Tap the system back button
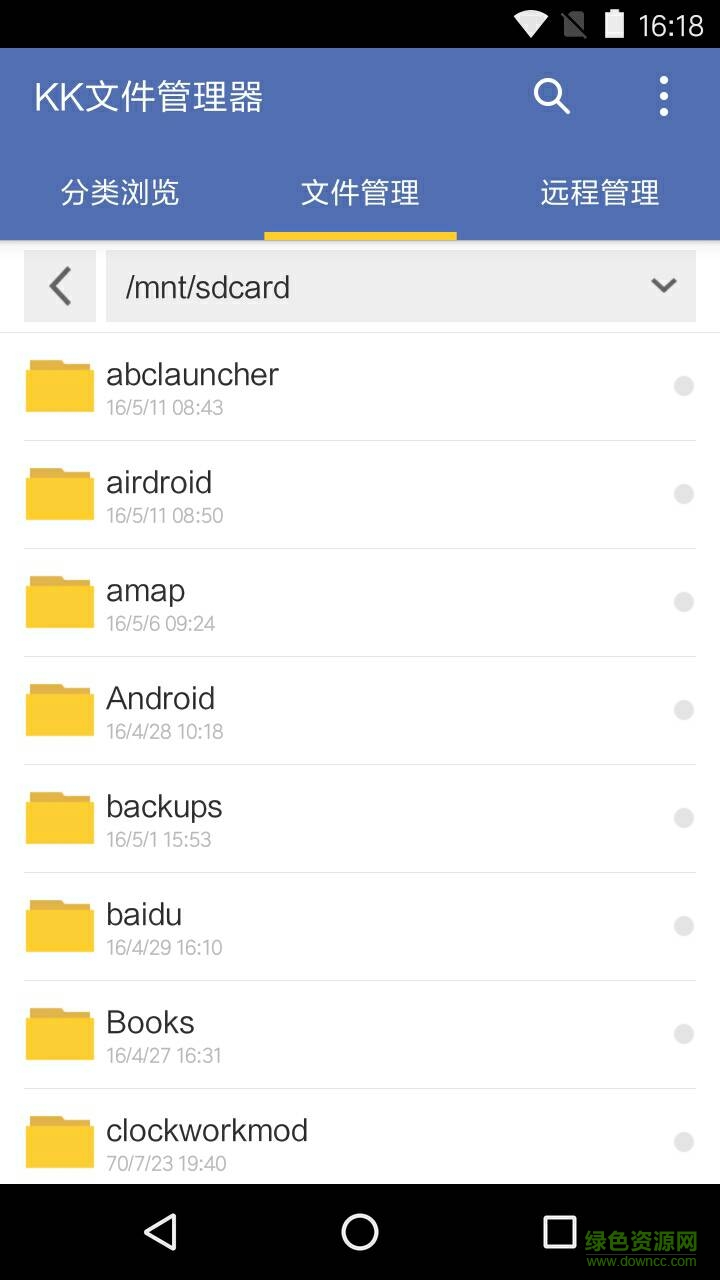The height and width of the screenshot is (1280, 720). click(161, 1232)
